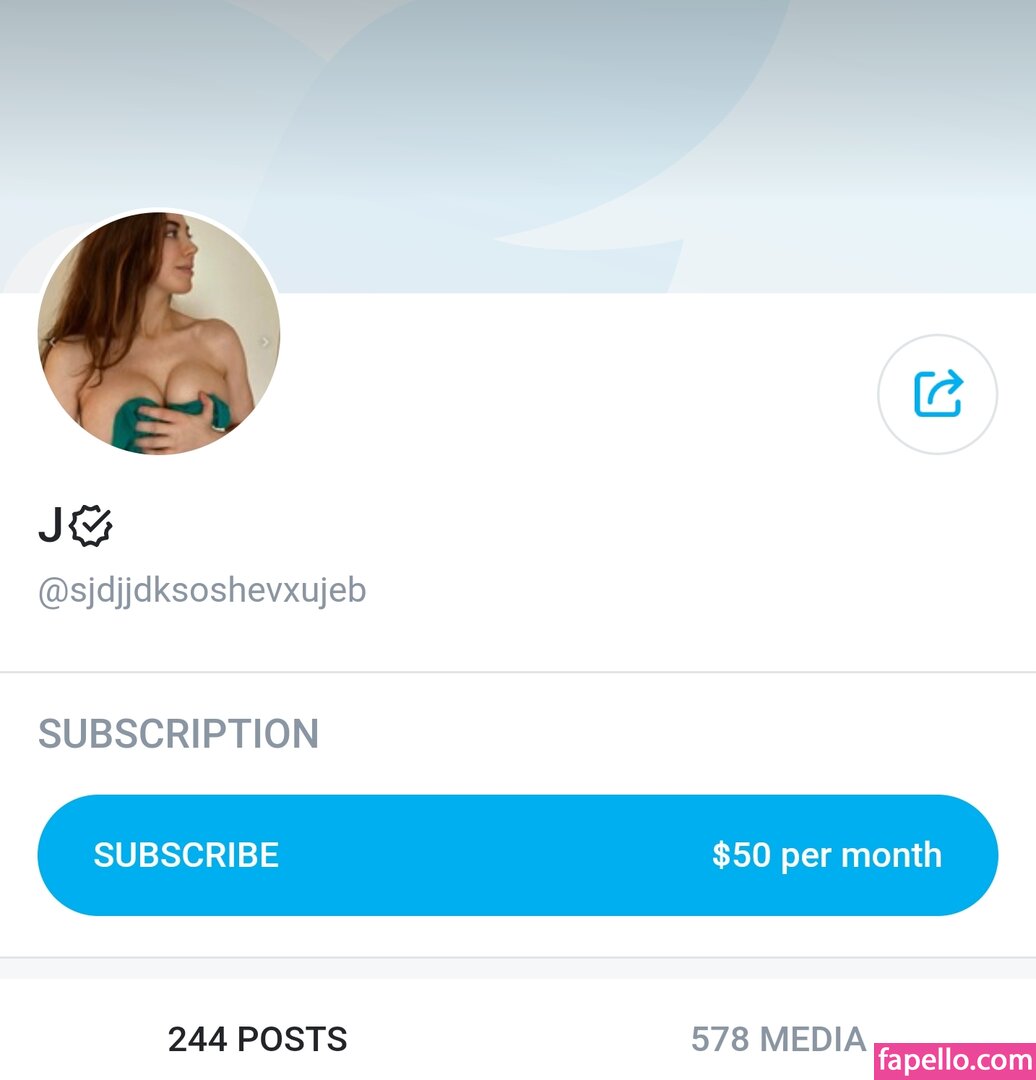
Task: View the profile picture
Action: pyautogui.click(x=159, y=333)
